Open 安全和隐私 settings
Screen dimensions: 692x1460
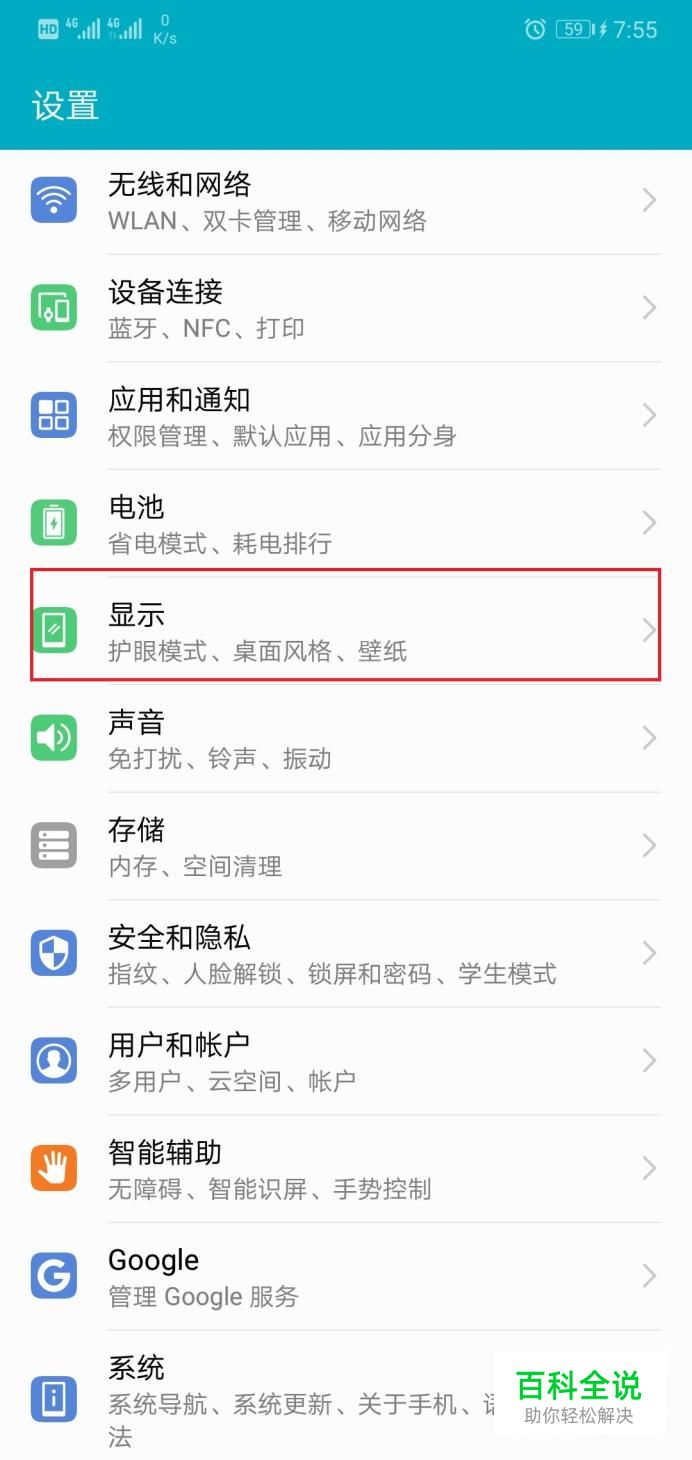click(x=346, y=953)
